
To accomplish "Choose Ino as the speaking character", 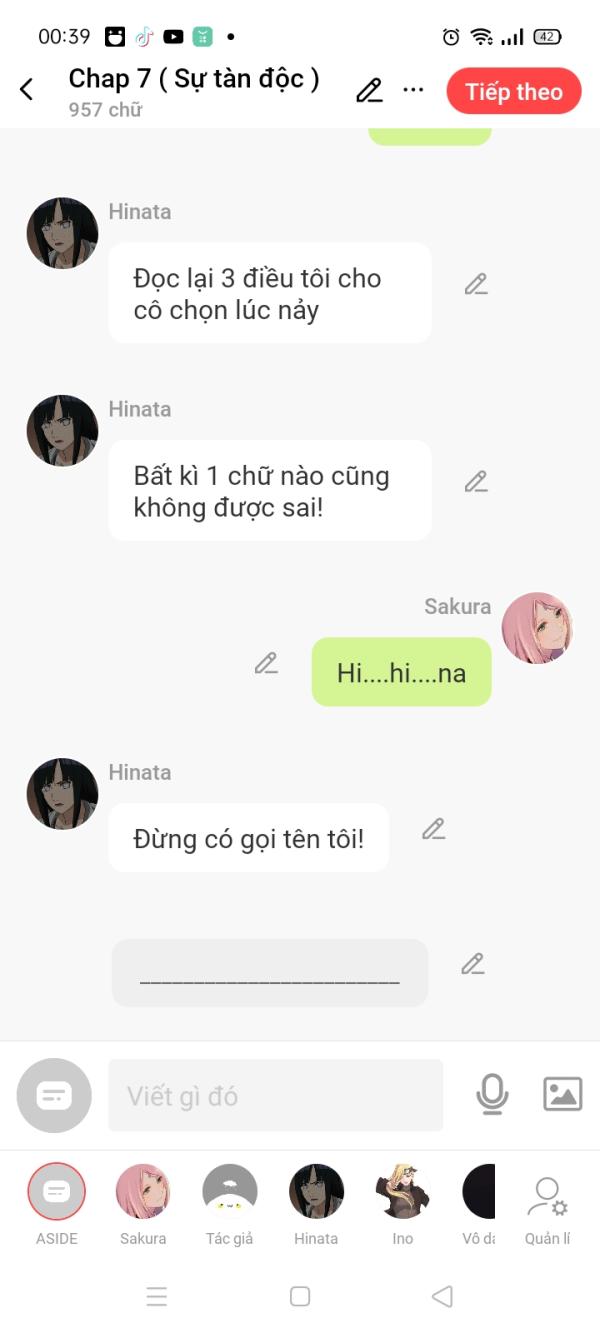I will coord(402,1192).
